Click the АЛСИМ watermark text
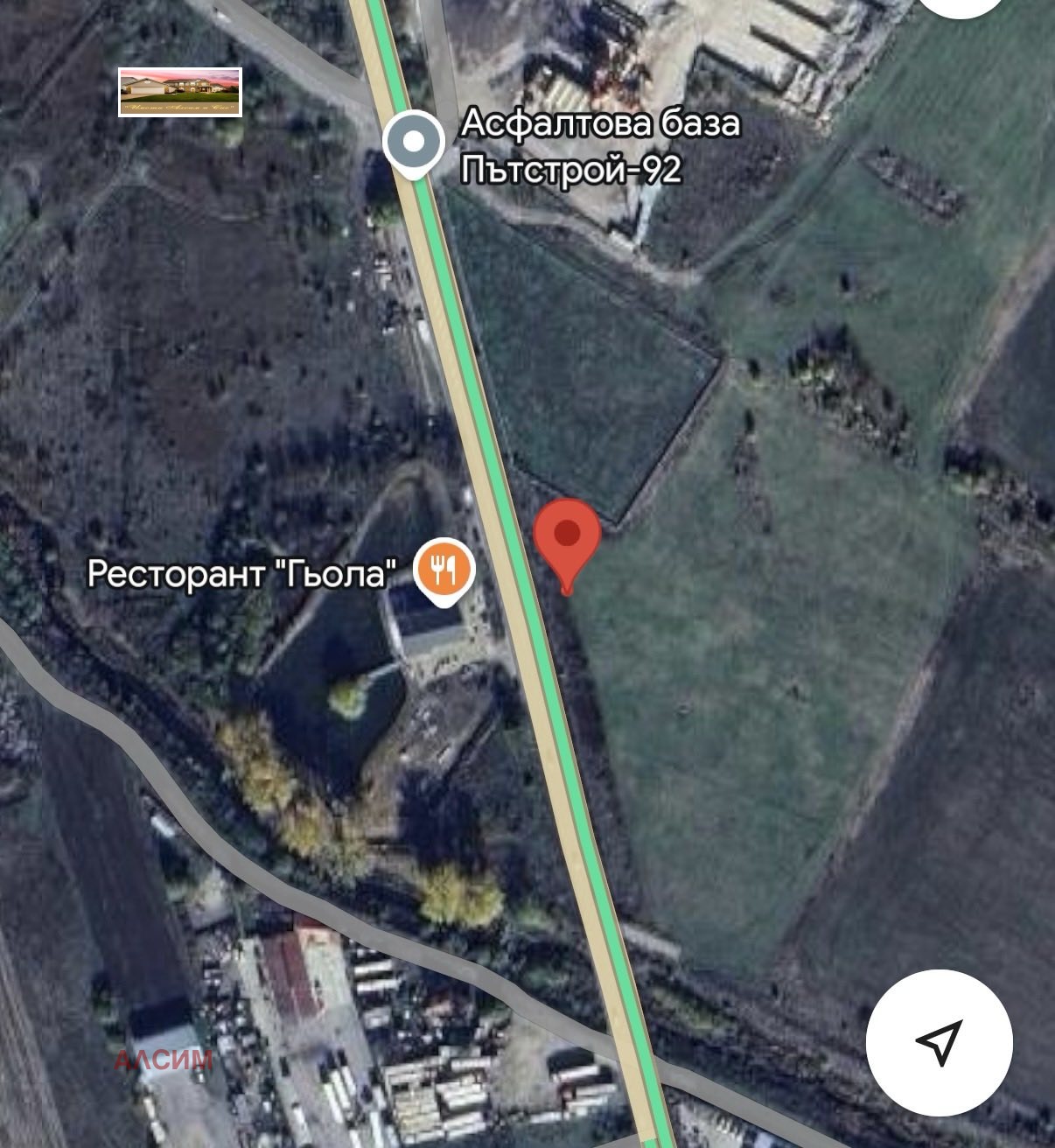The width and height of the screenshot is (1055, 1148). click(x=164, y=1060)
